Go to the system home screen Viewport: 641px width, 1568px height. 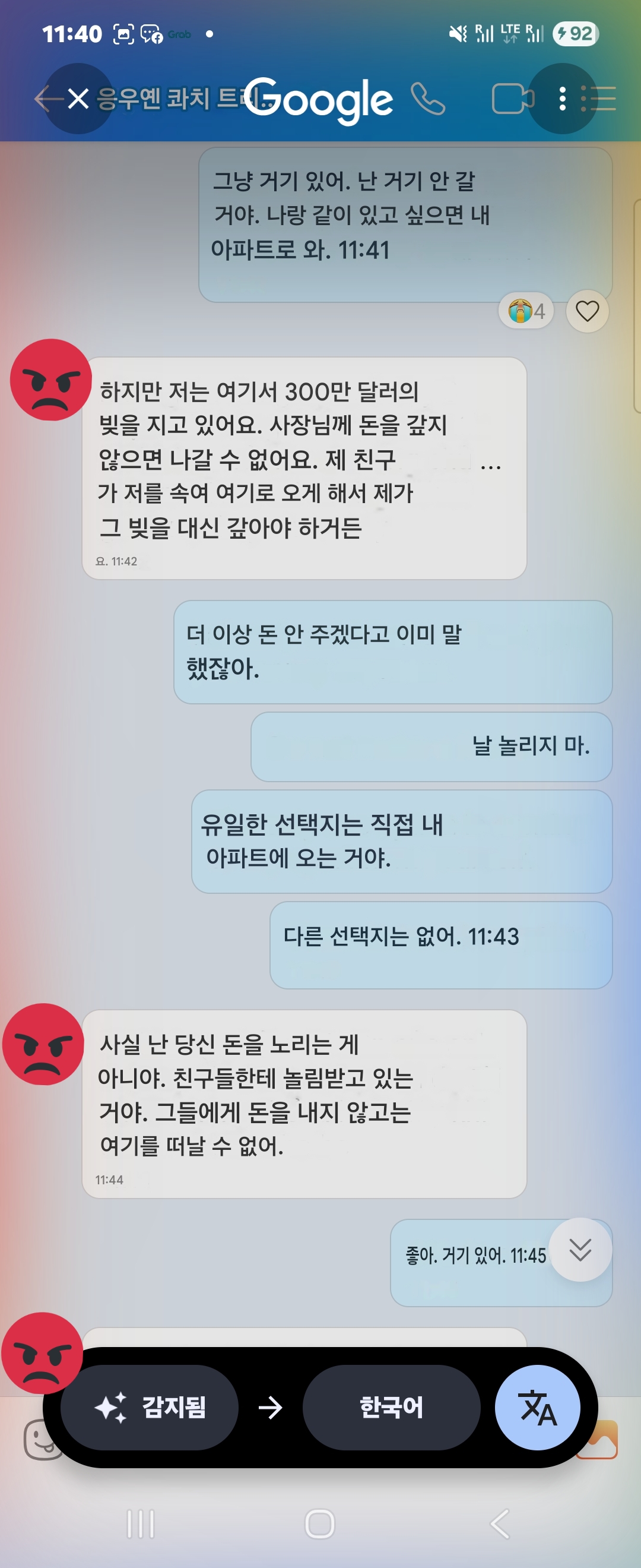tap(320, 1523)
